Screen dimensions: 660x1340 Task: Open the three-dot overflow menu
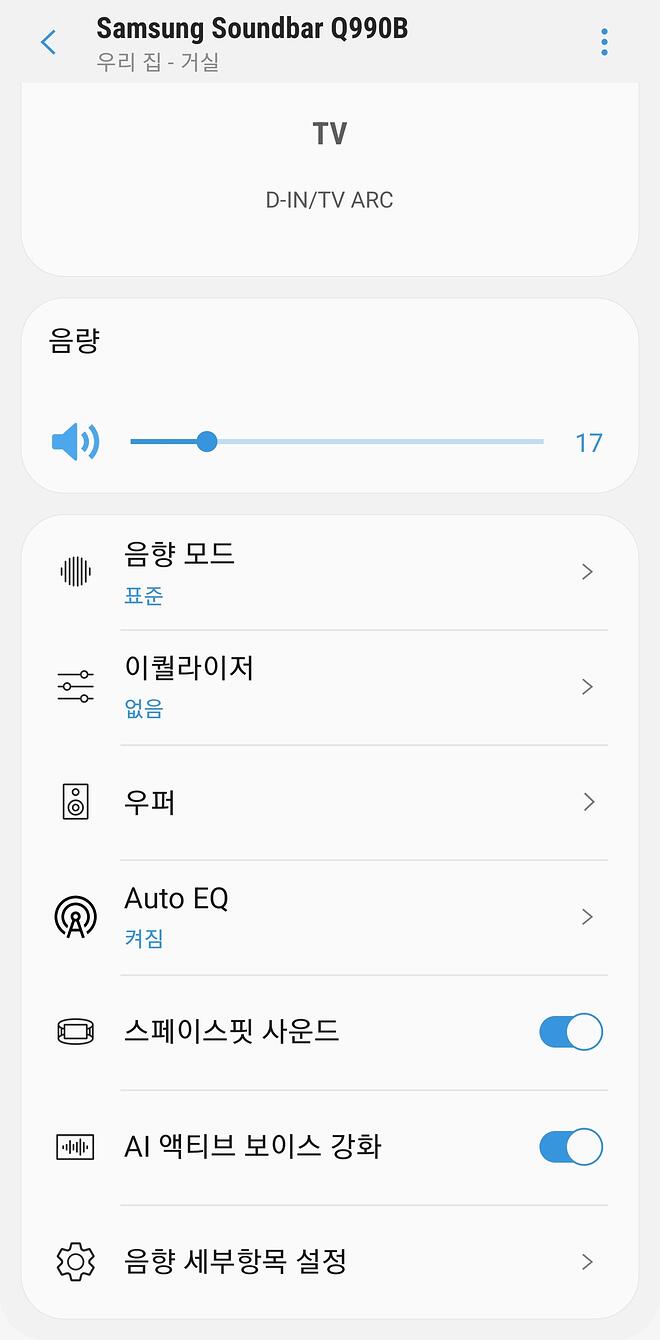pyautogui.click(x=604, y=42)
